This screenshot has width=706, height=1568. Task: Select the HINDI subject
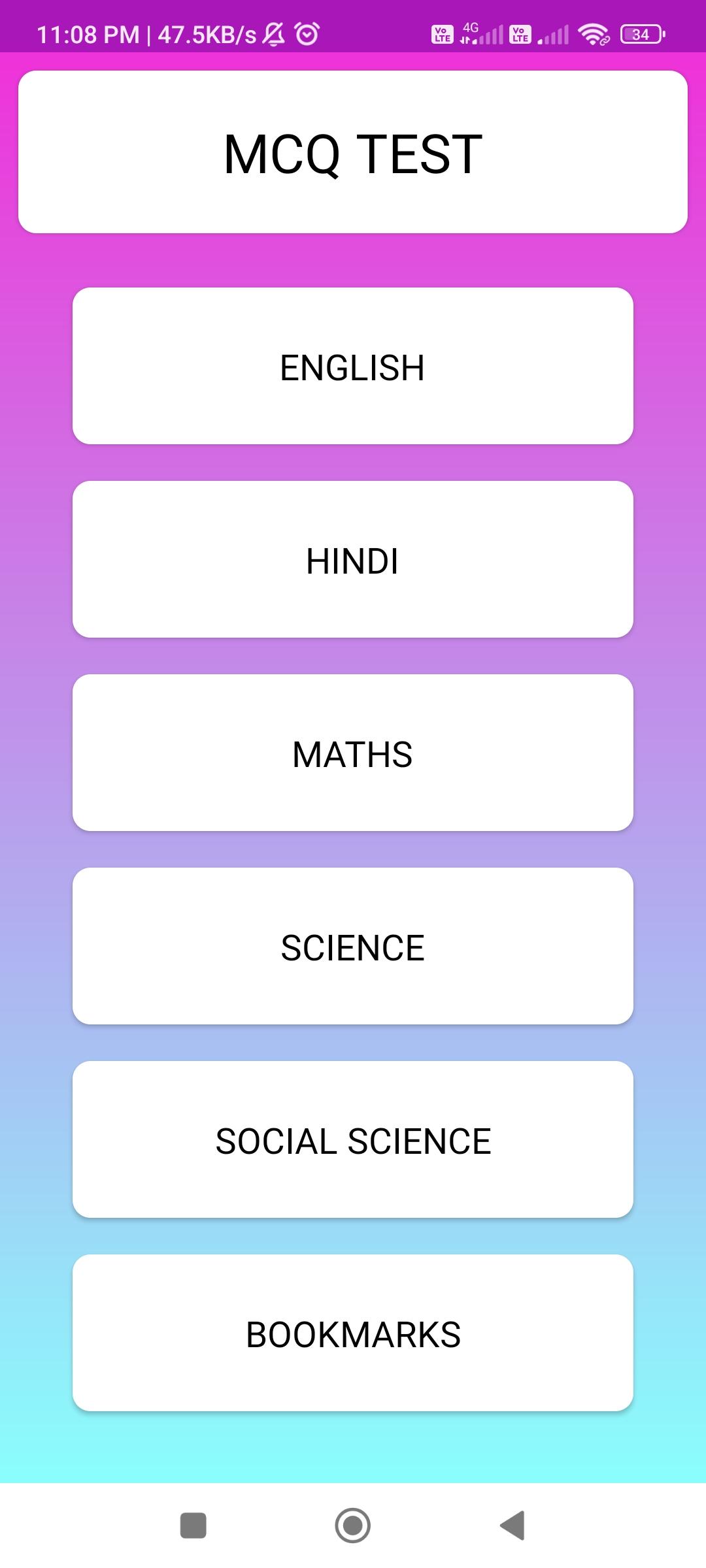click(x=353, y=559)
